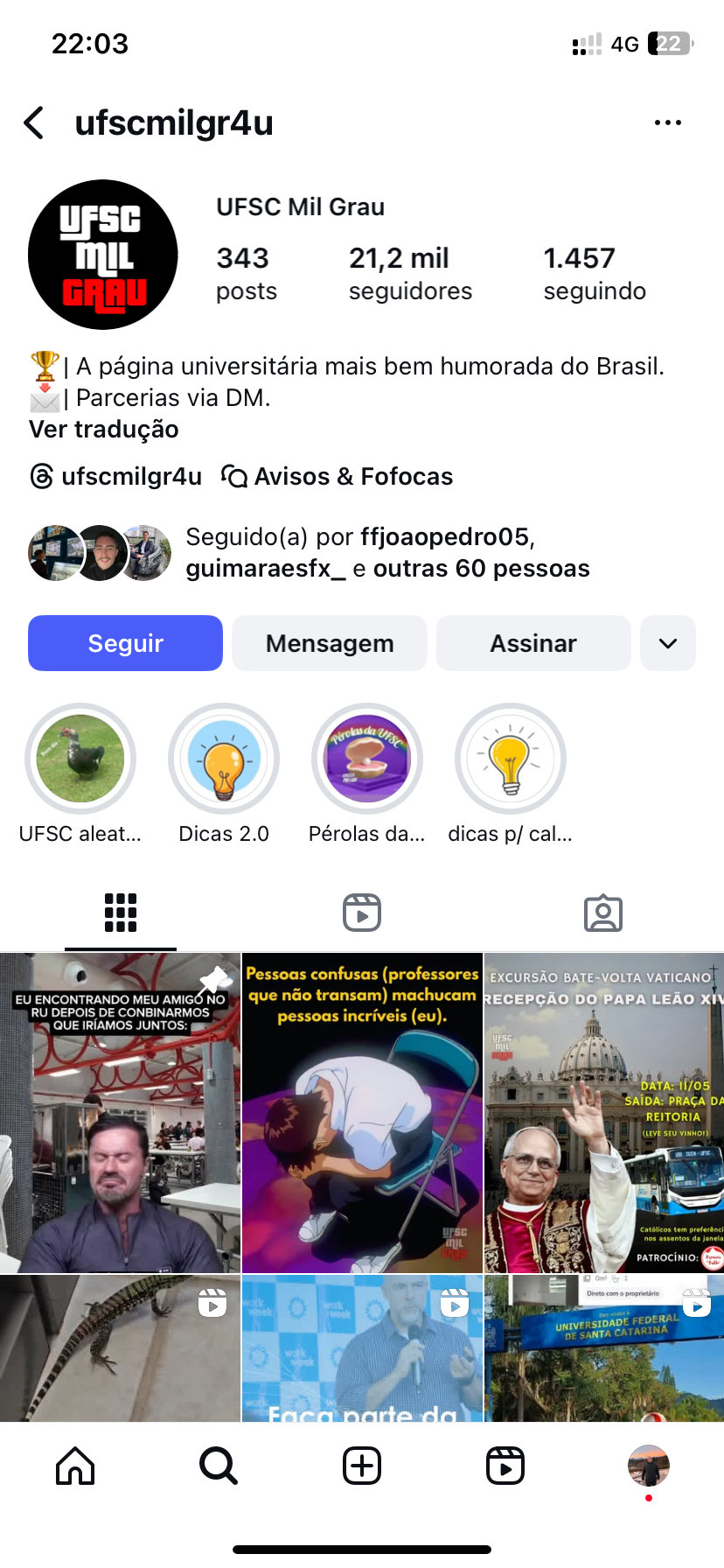Subscribe using the Assinar button
Viewport: 724px width, 1568px height.
(533, 643)
